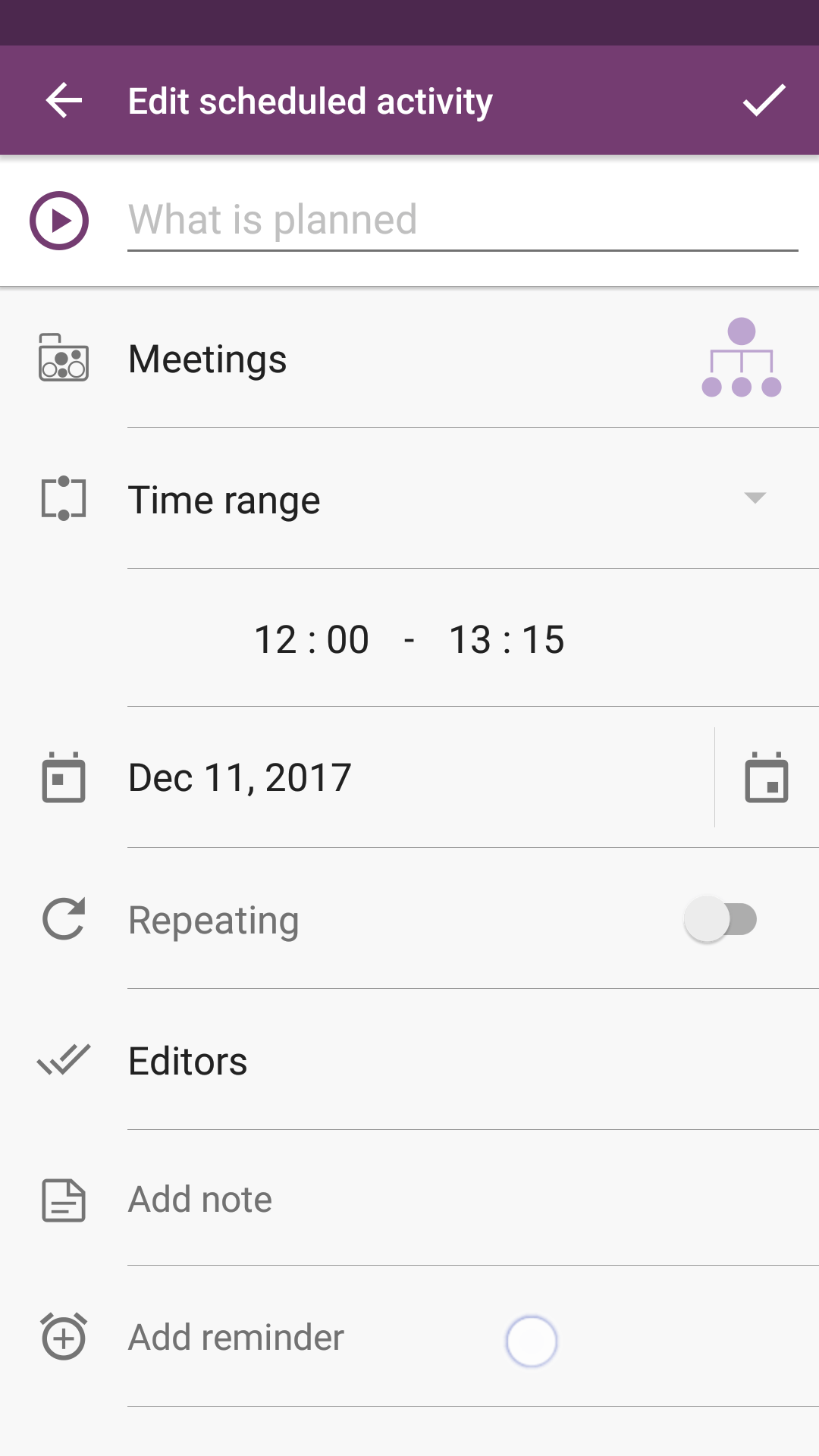The image size is (819, 1456).
Task: Add a reminder for this activity
Action: click(236, 1338)
